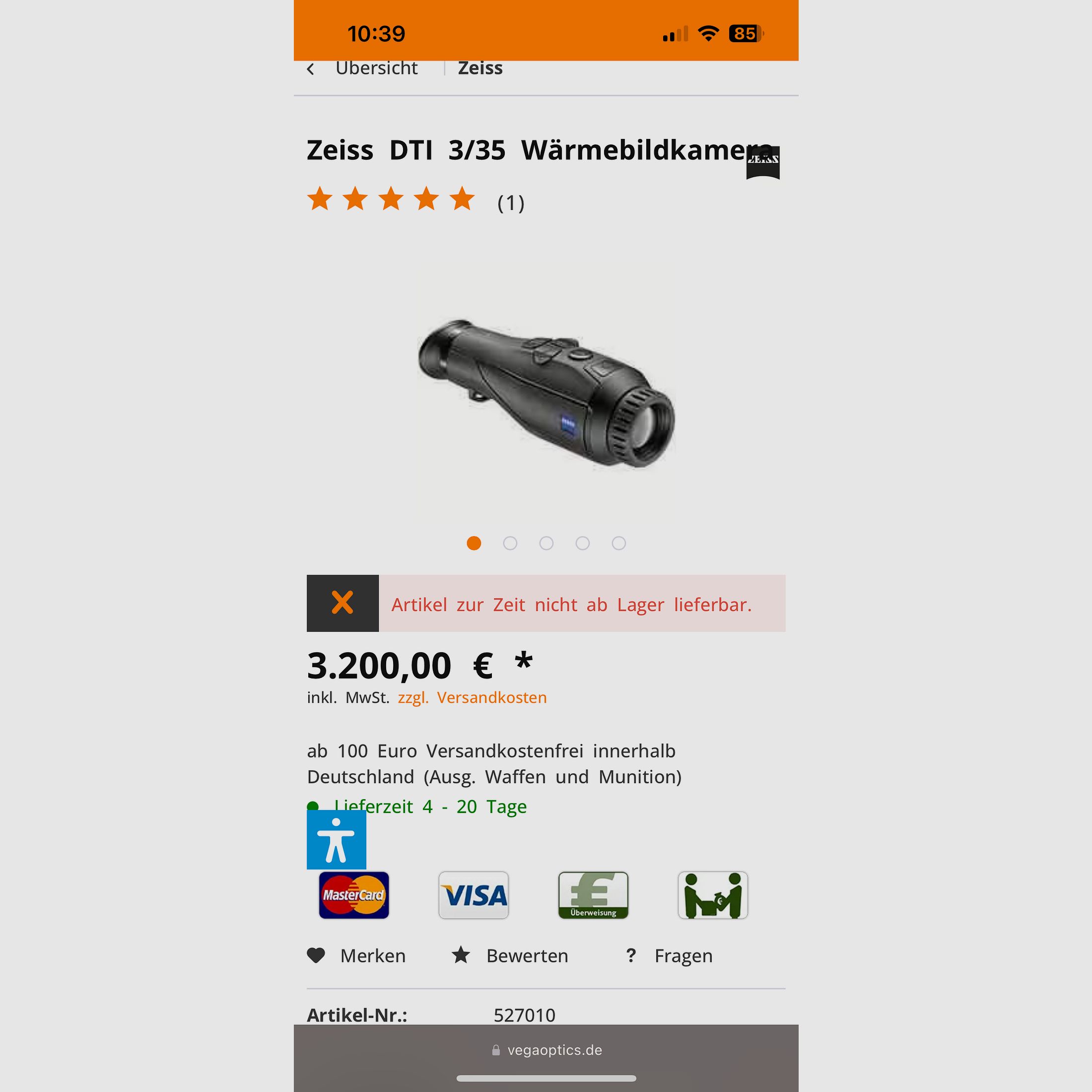Open the zzgl. Versandkosten link
The width and height of the screenshot is (1092, 1092).
(472, 697)
